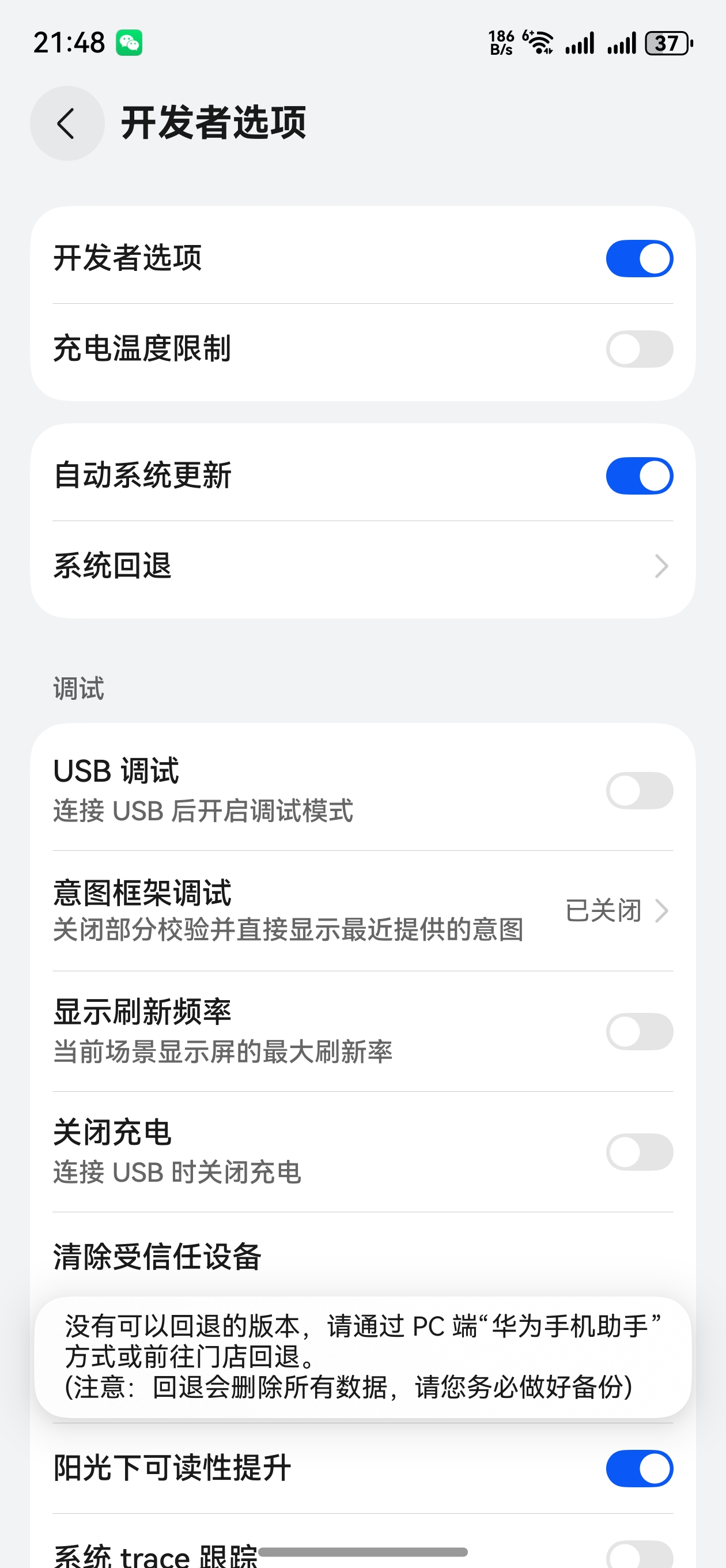
Task: Tap the back arrow to exit developer options
Action: pos(67,123)
